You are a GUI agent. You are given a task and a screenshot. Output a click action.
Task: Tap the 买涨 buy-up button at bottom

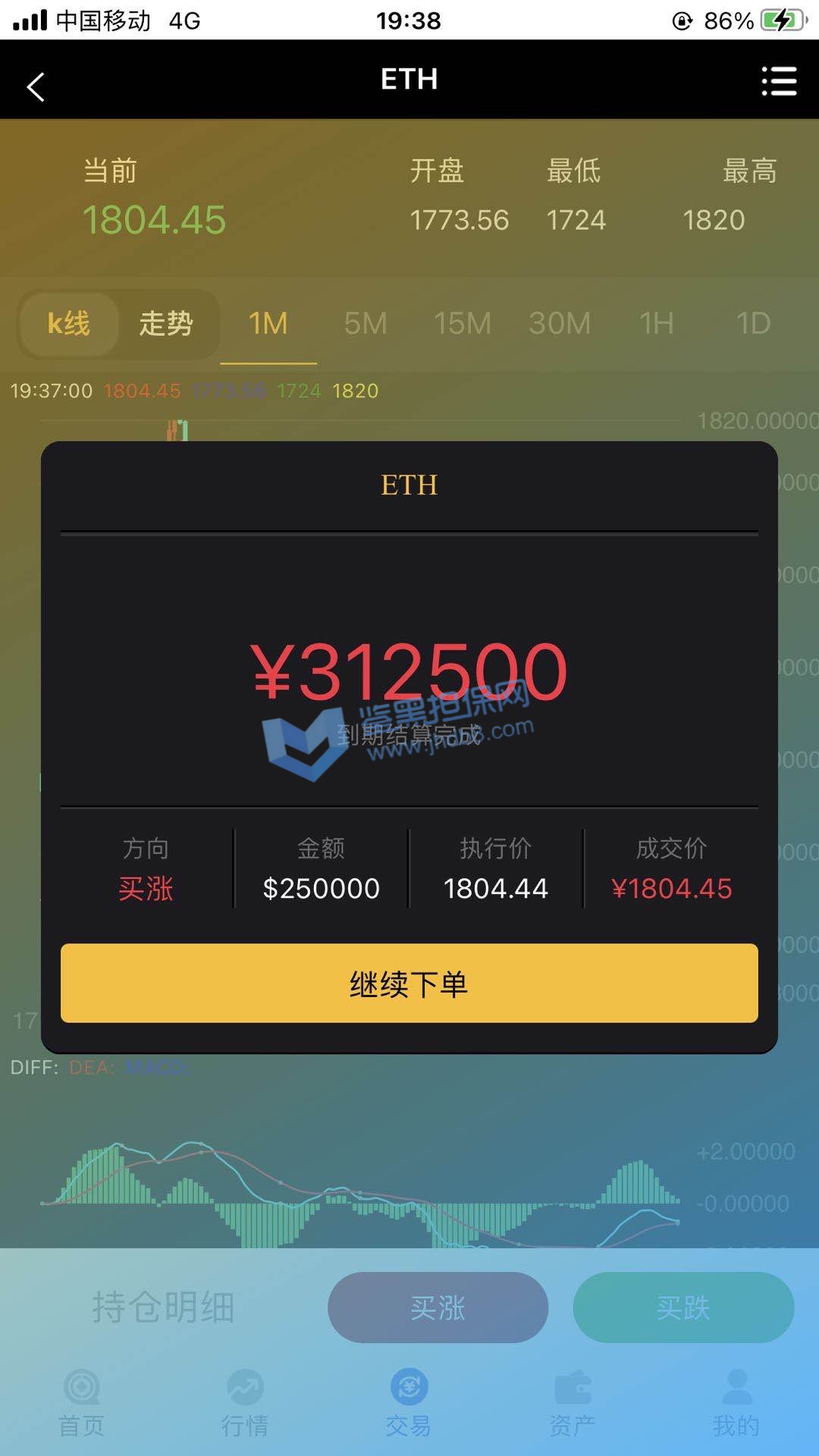438,1307
